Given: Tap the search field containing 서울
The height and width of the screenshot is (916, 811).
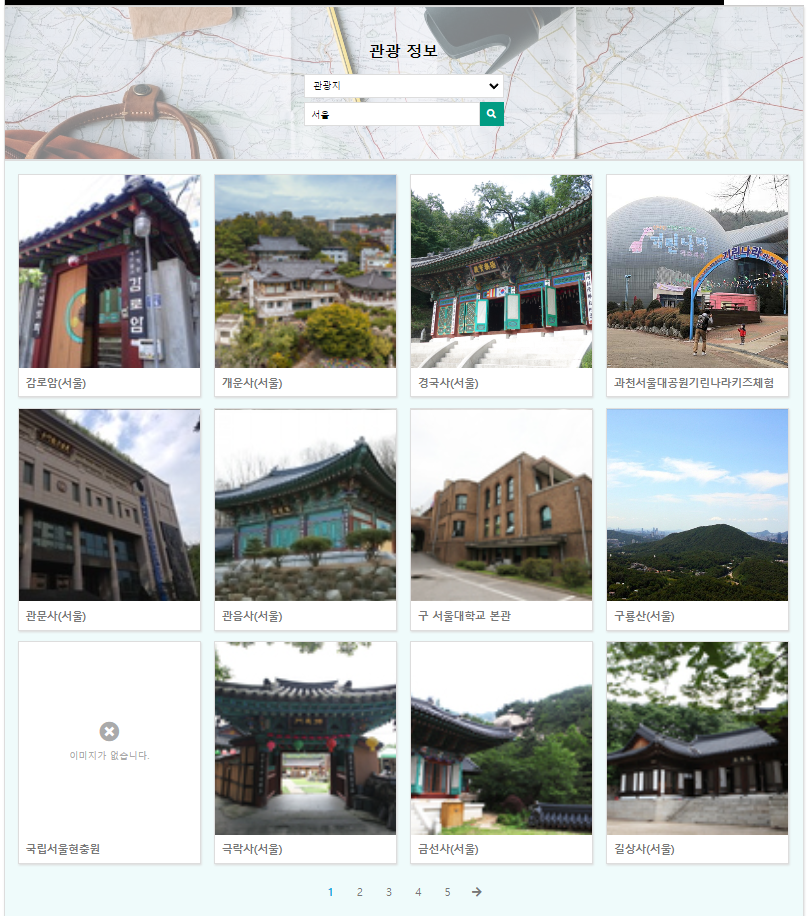Looking at the screenshot, I should (391, 115).
